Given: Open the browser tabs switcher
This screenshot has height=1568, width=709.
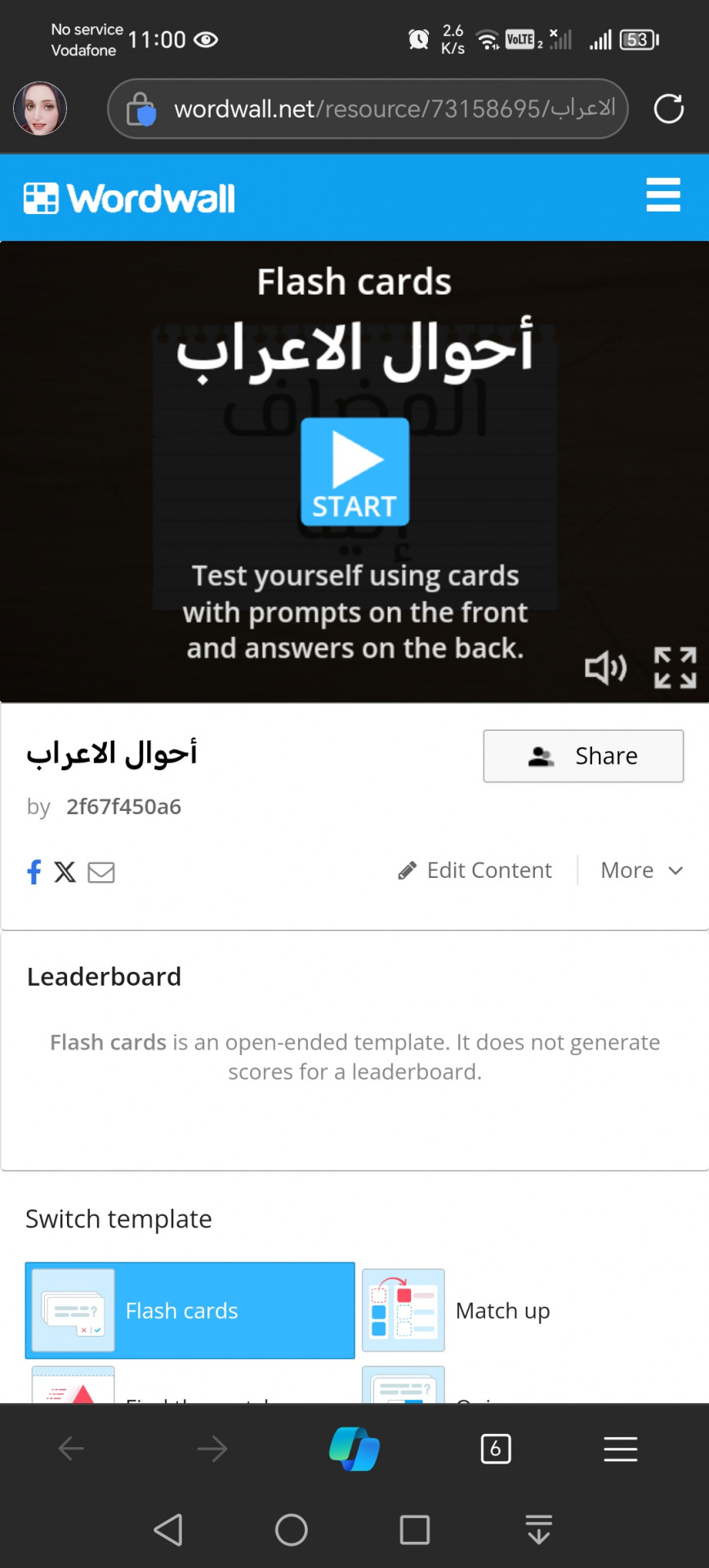Looking at the screenshot, I should point(496,1449).
